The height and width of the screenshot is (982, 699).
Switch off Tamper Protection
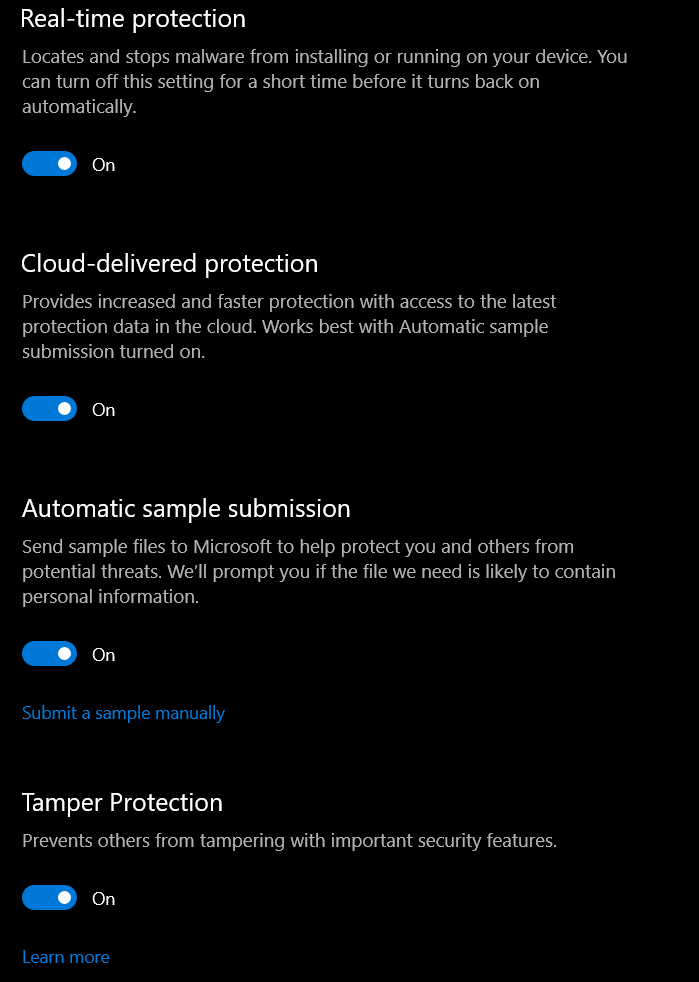(x=50, y=898)
